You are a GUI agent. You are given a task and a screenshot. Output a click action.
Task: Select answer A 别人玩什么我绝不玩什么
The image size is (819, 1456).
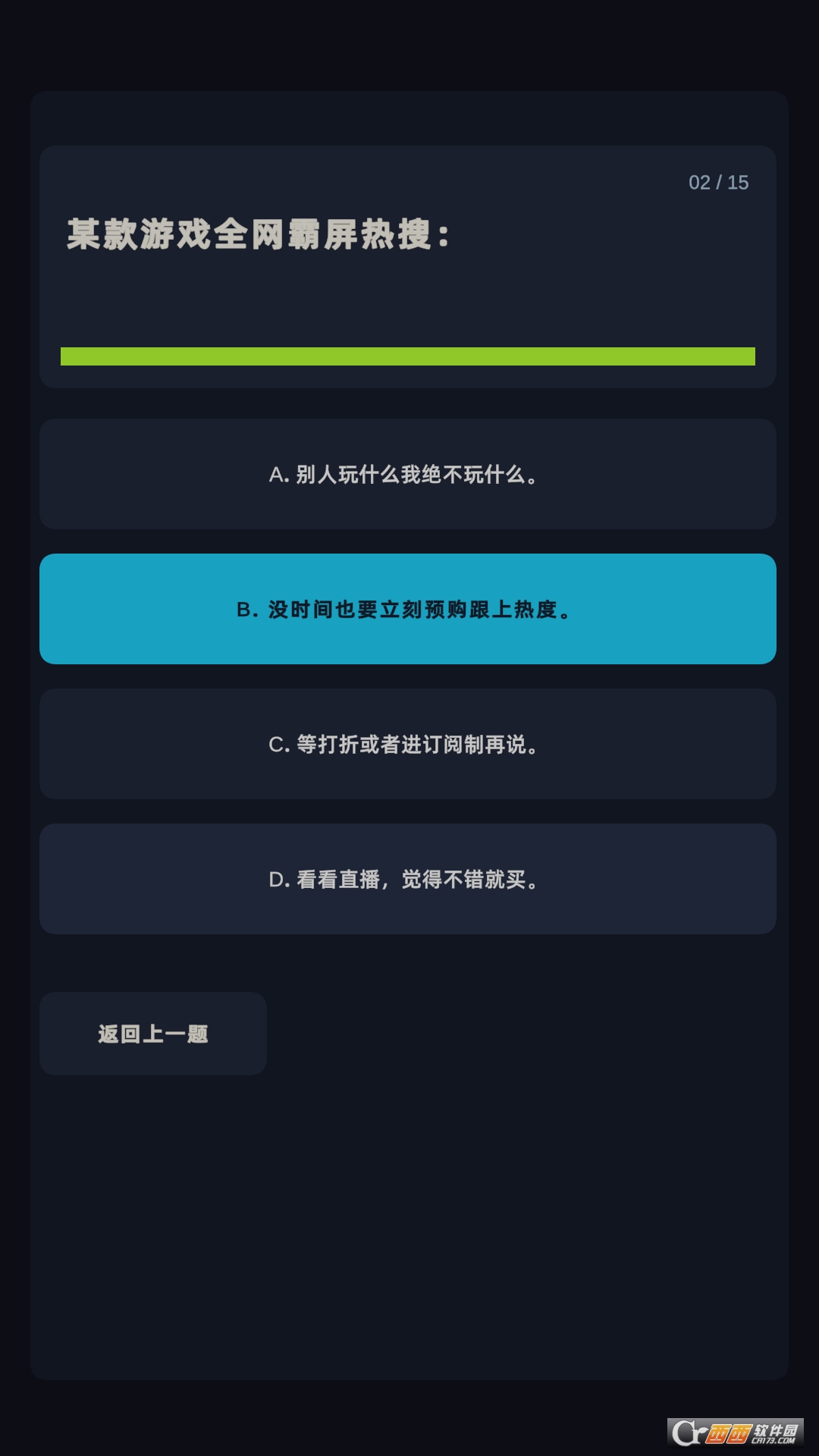407,474
